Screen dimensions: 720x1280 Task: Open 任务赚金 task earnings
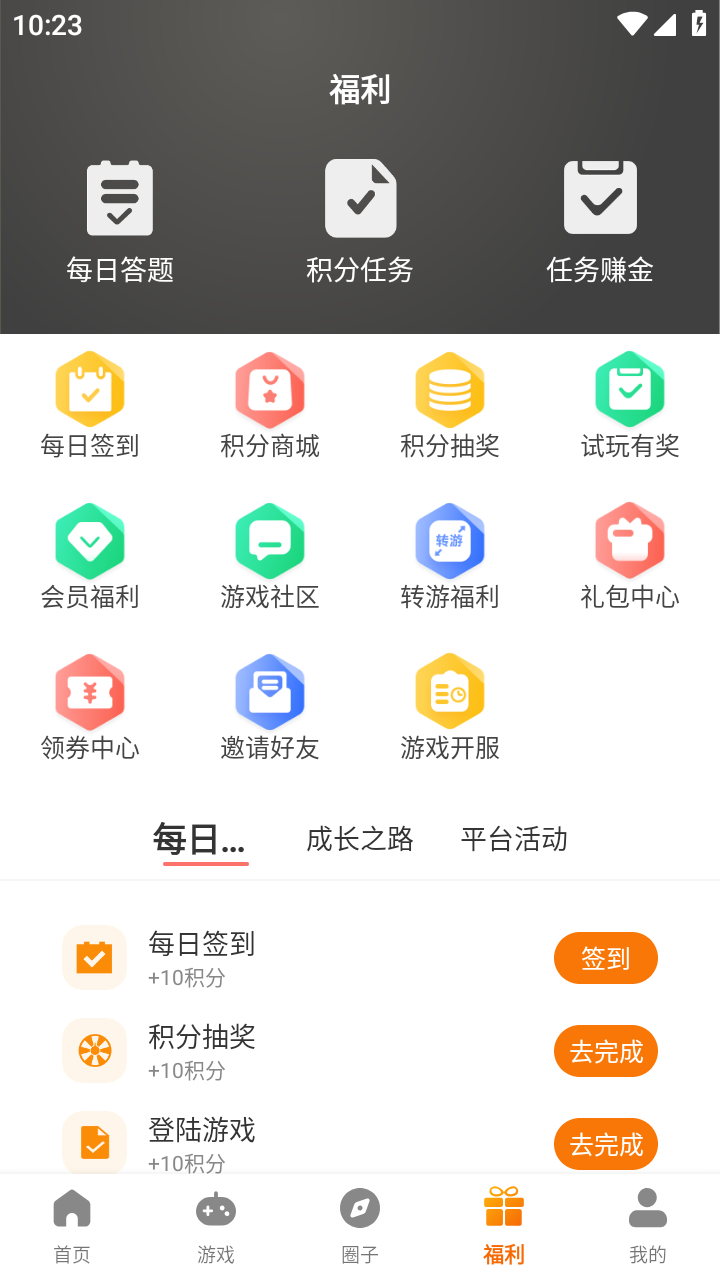[x=600, y=222]
